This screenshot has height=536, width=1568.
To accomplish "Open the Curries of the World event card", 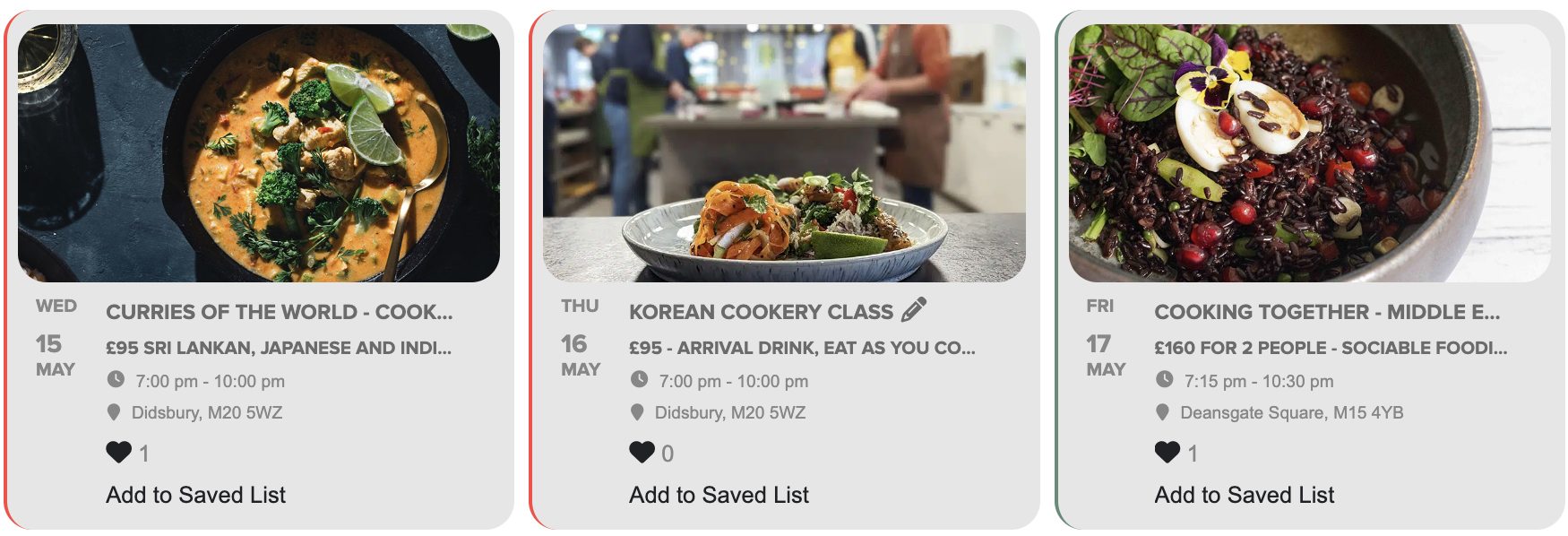I will click(279, 312).
